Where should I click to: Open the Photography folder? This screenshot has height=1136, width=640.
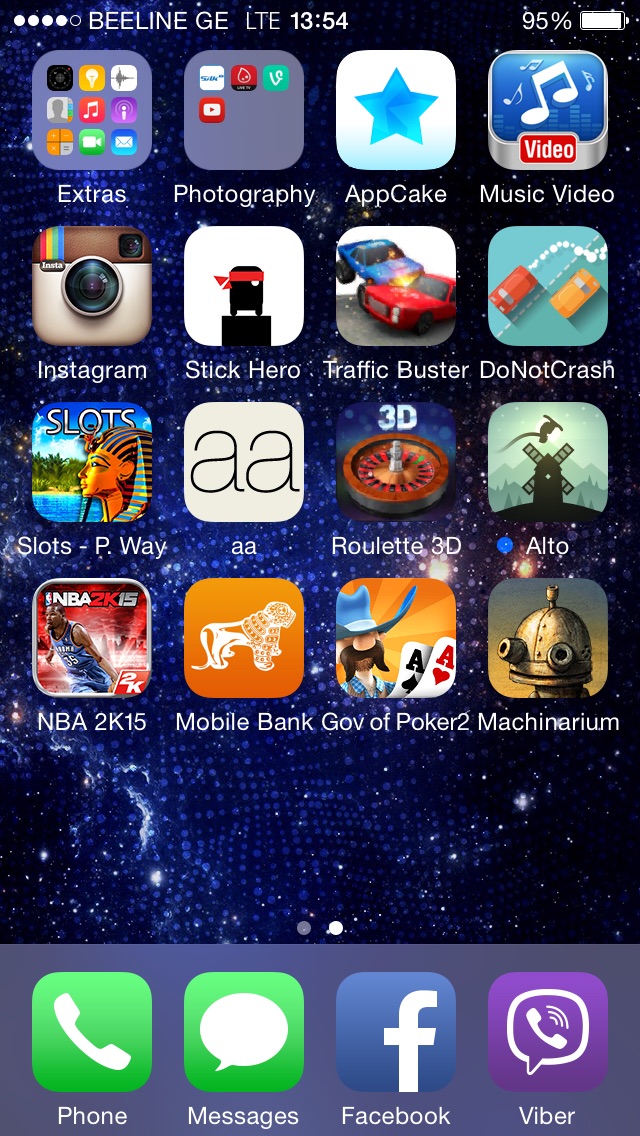point(244,110)
